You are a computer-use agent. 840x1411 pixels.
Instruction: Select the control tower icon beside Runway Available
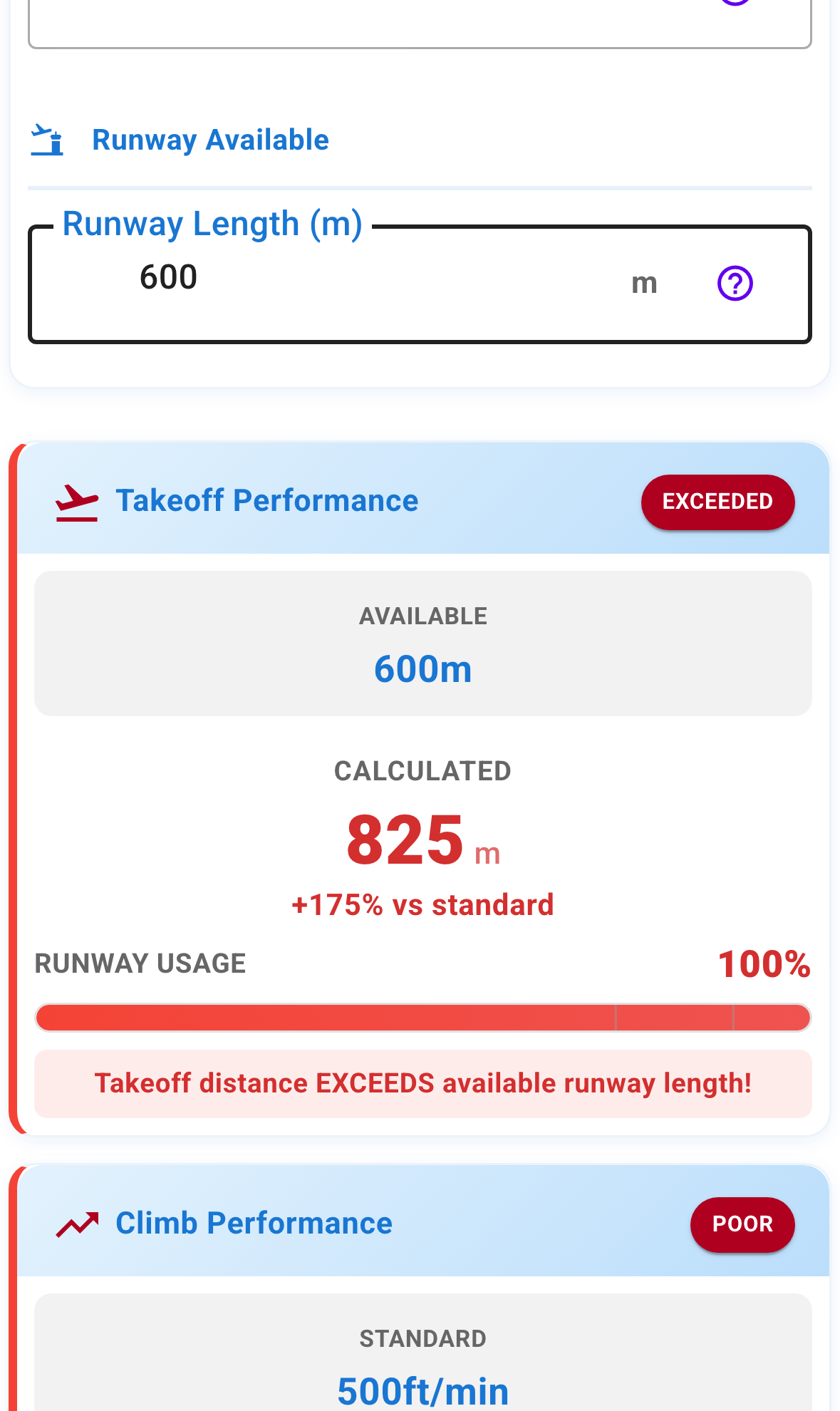point(48,140)
